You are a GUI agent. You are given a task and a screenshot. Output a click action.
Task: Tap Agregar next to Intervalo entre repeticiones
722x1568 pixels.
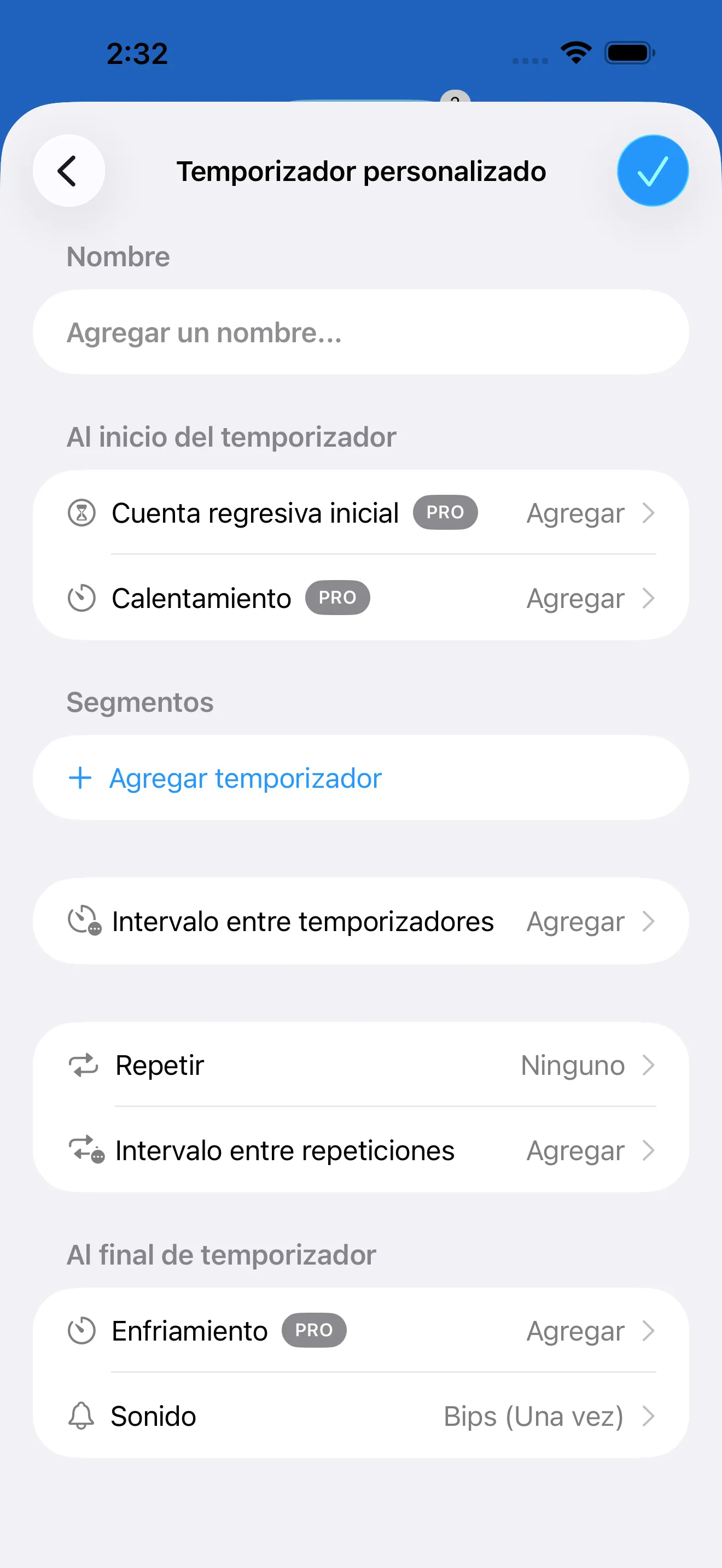(575, 1150)
